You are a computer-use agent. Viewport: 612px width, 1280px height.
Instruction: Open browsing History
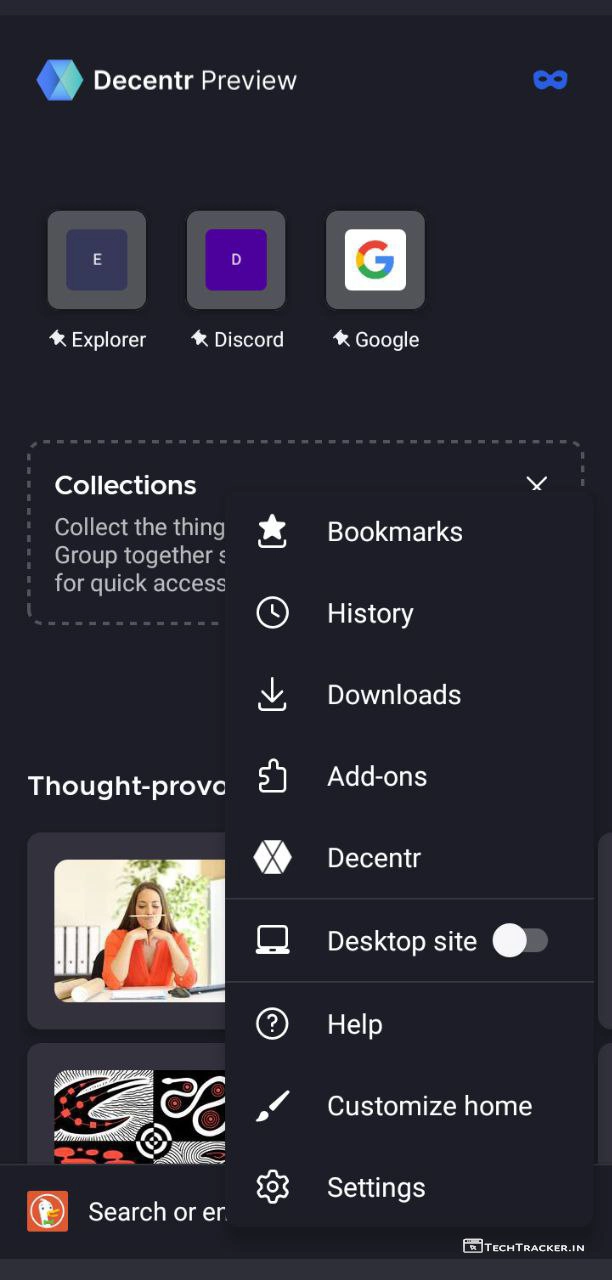(369, 613)
